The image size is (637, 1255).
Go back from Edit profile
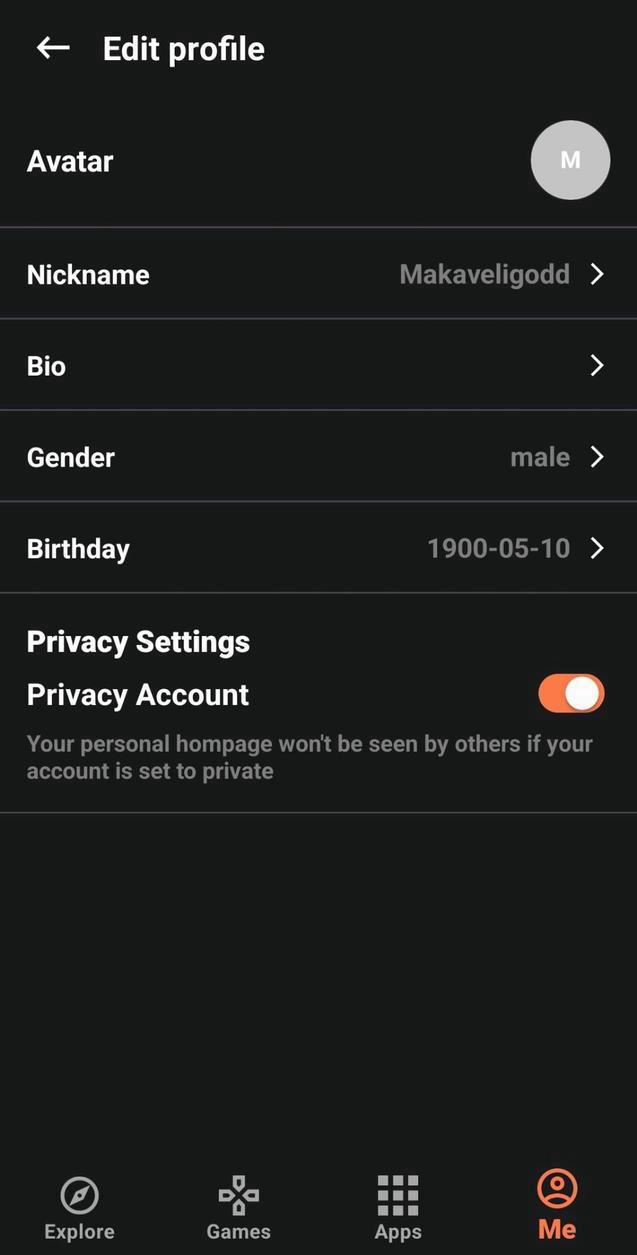(x=53, y=48)
